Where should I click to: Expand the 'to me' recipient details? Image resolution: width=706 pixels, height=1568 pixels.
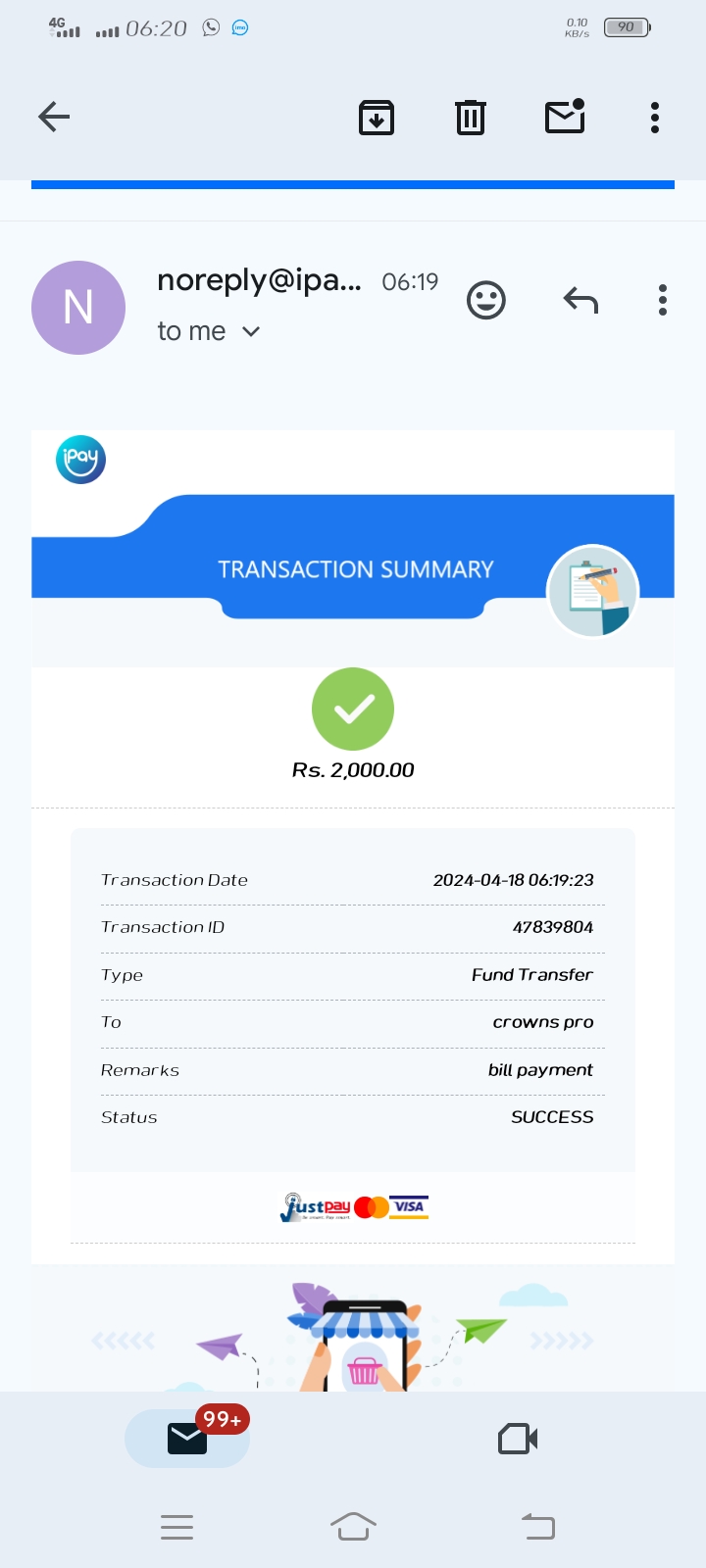[250, 331]
